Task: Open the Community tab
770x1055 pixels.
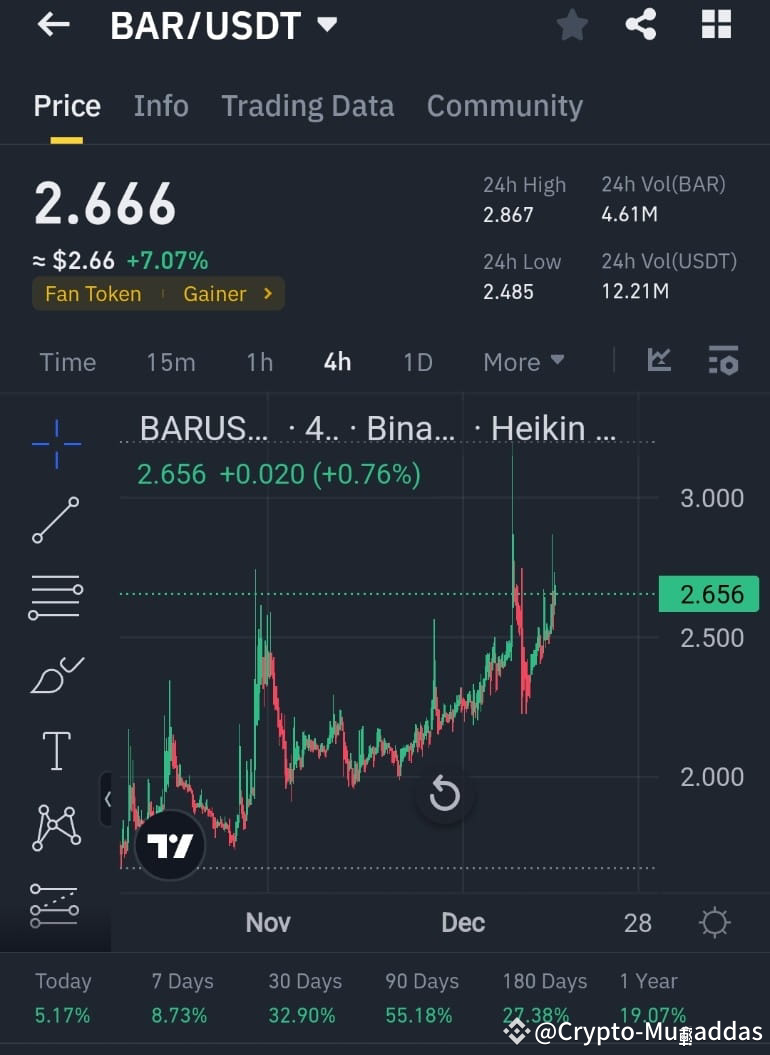Action: 504,106
